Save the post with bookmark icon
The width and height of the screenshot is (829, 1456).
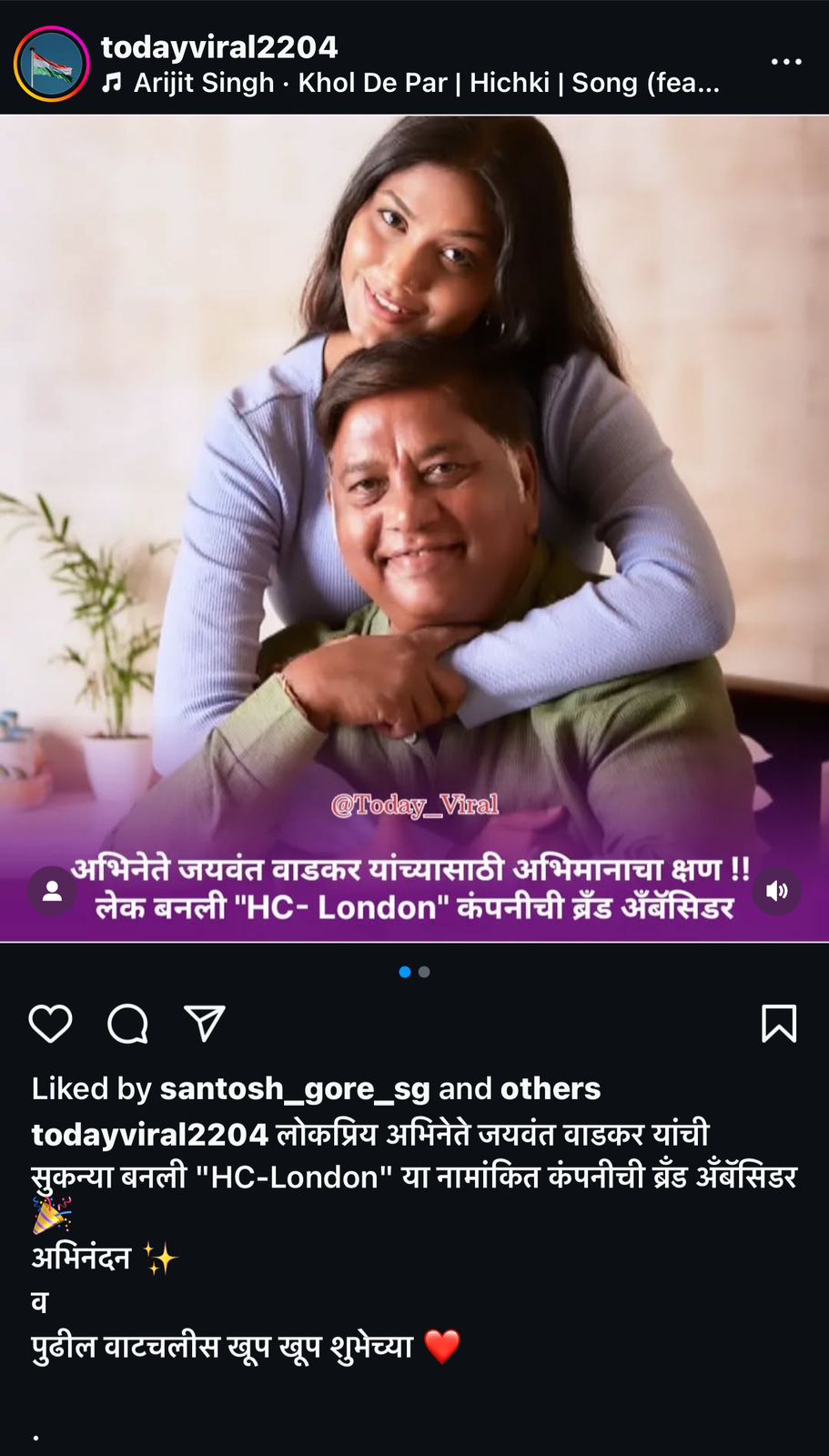click(x=778, y=1024)
